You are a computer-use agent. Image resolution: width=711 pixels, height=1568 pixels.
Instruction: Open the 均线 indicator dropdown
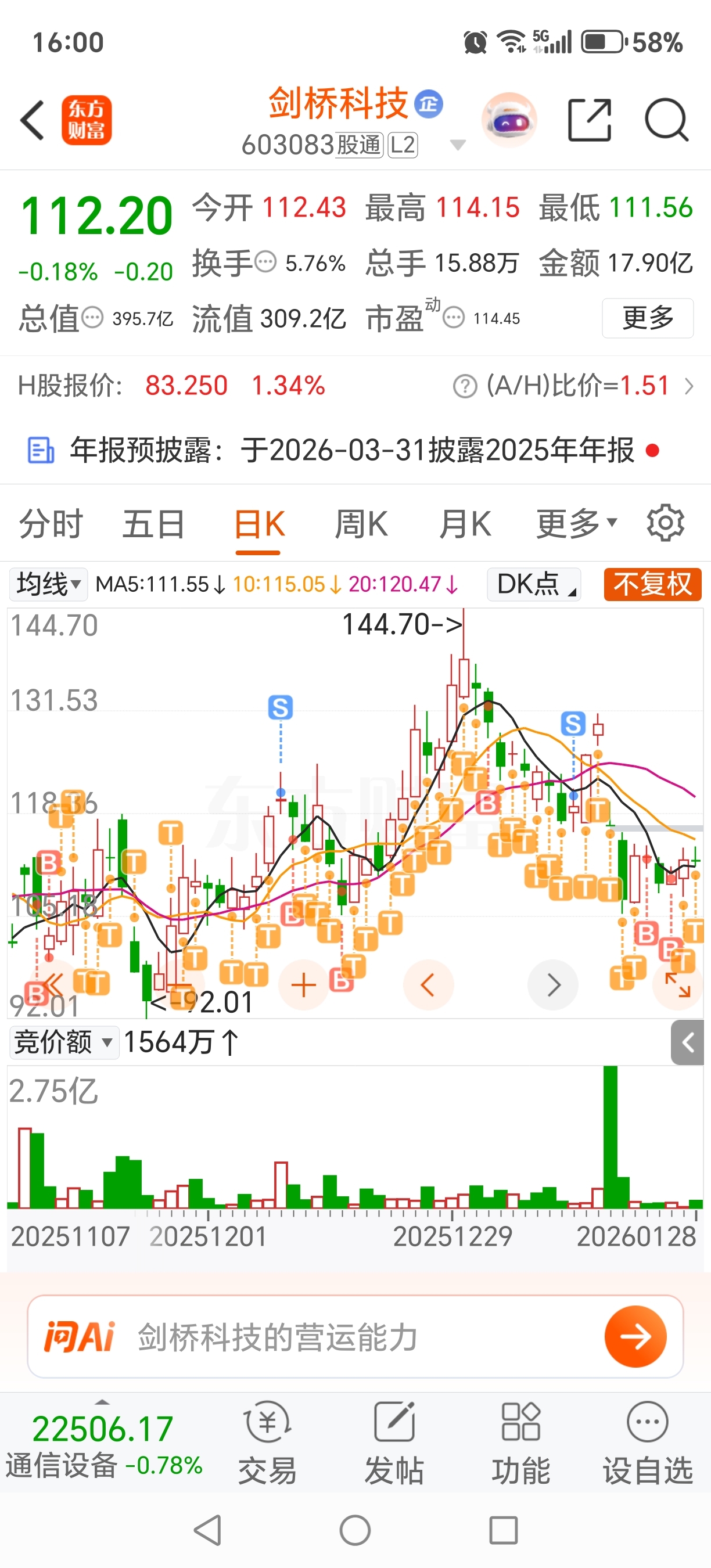coord(49,584)
